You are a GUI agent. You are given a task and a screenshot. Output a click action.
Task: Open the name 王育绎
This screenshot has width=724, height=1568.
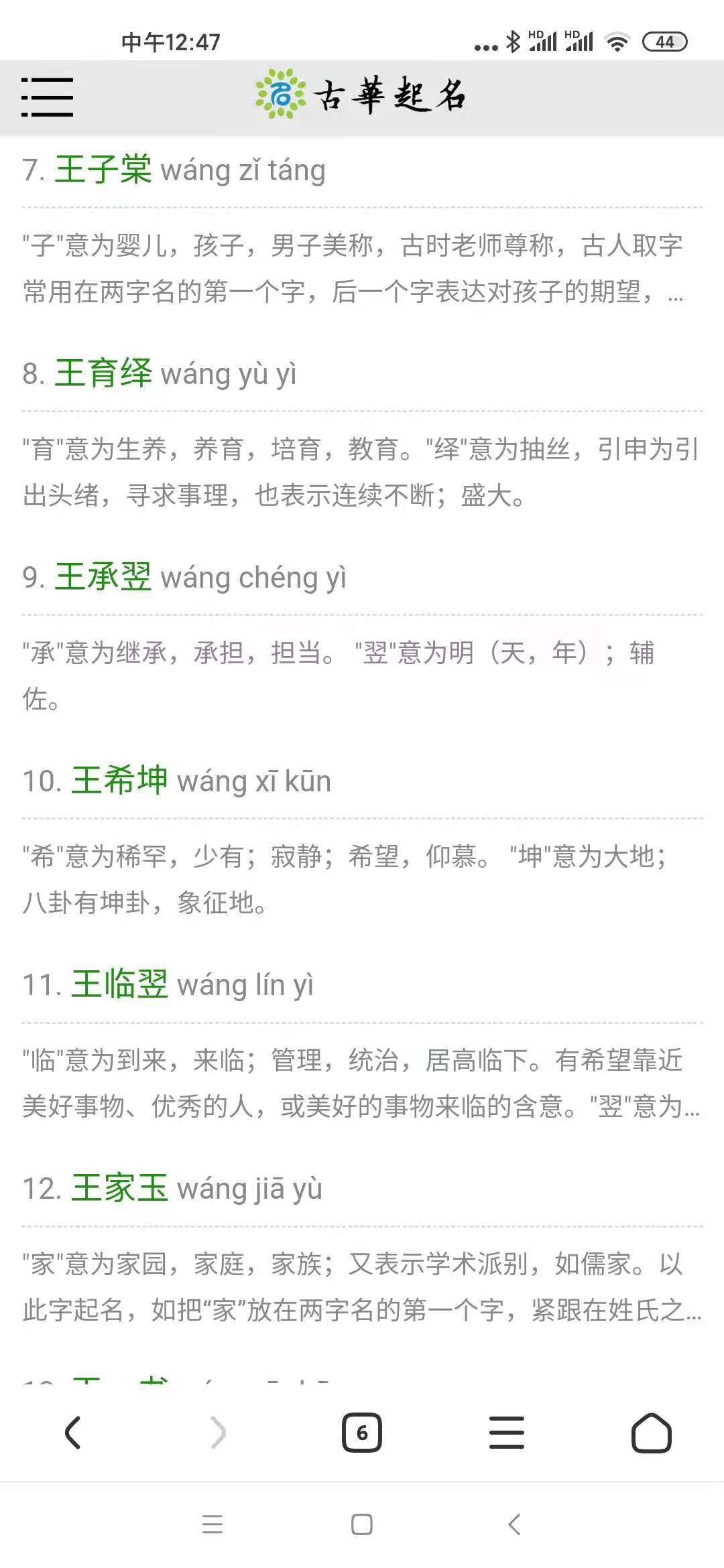tap(103, 373)
